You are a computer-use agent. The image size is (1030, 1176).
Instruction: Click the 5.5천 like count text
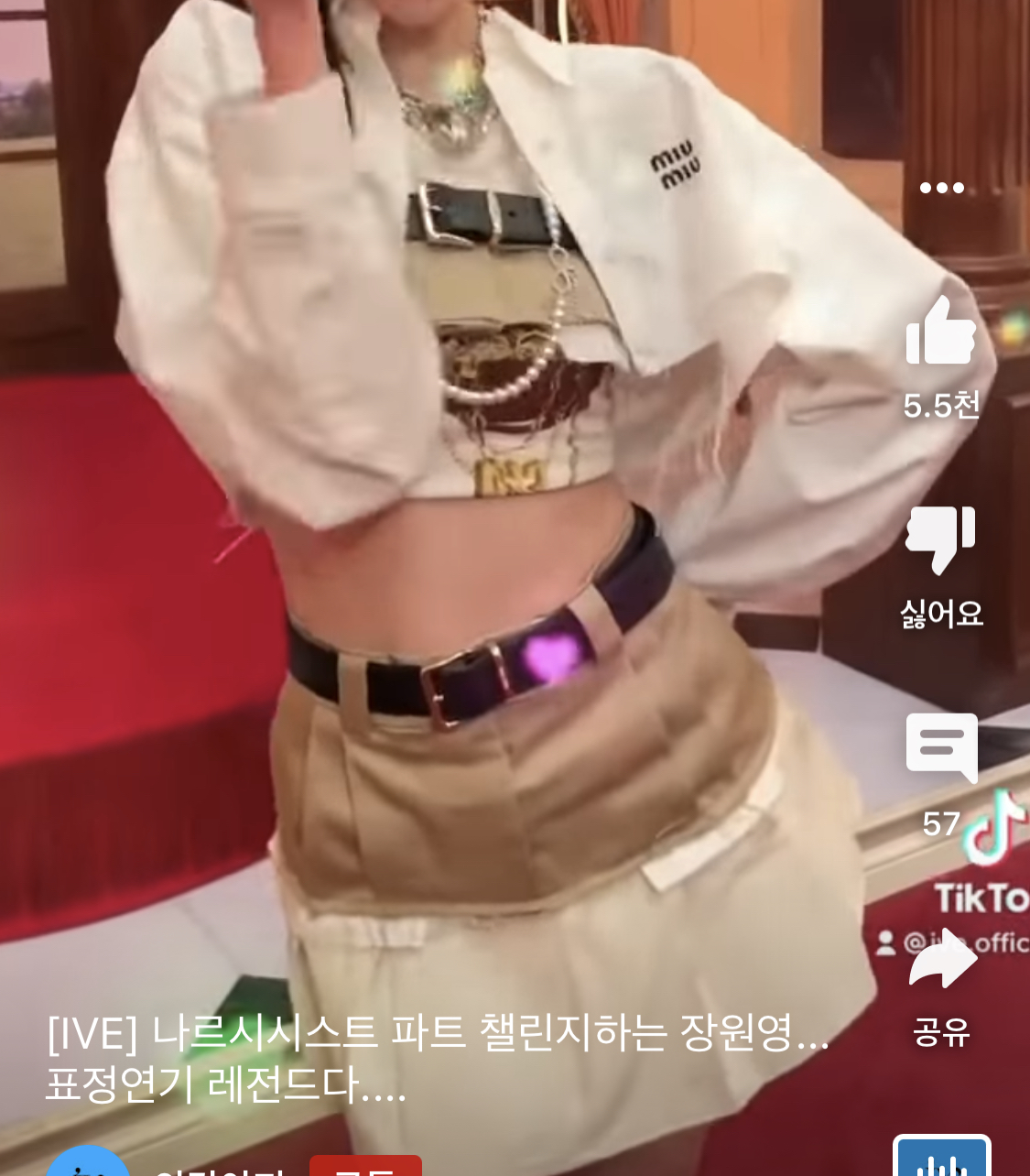pyautogui.click(x=941, y=403)
